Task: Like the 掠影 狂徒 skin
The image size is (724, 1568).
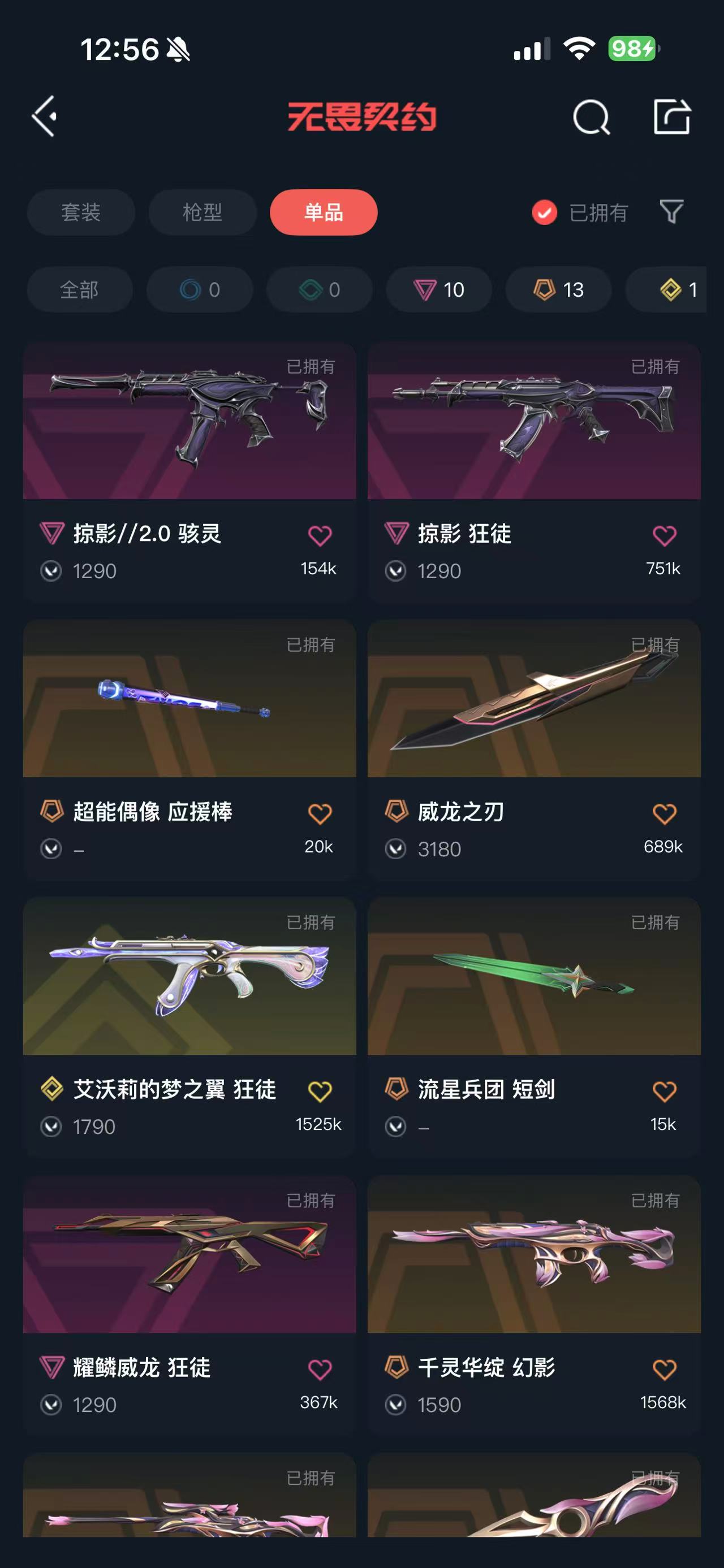Action: click(x=663, y=536)
